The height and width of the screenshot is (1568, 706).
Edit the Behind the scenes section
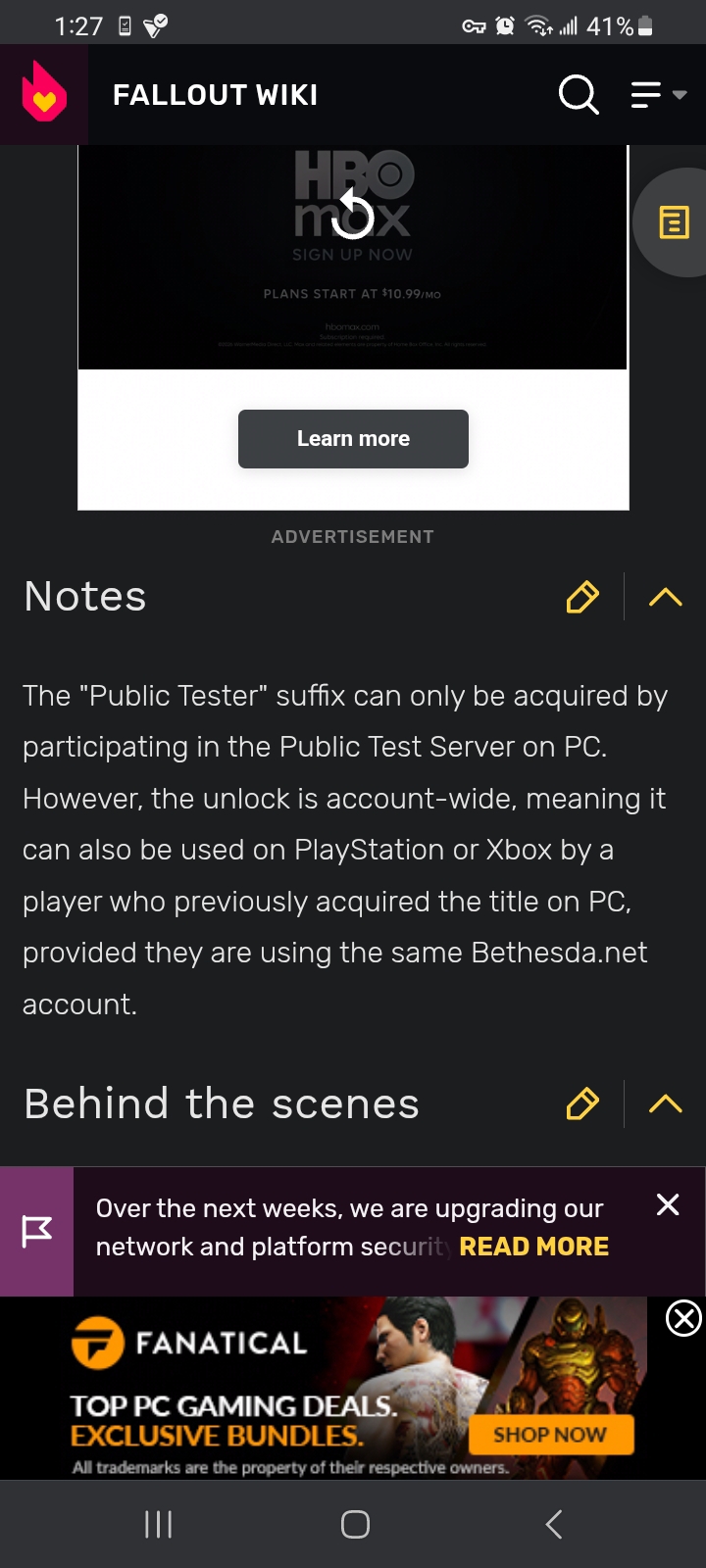coord(582,1104)
